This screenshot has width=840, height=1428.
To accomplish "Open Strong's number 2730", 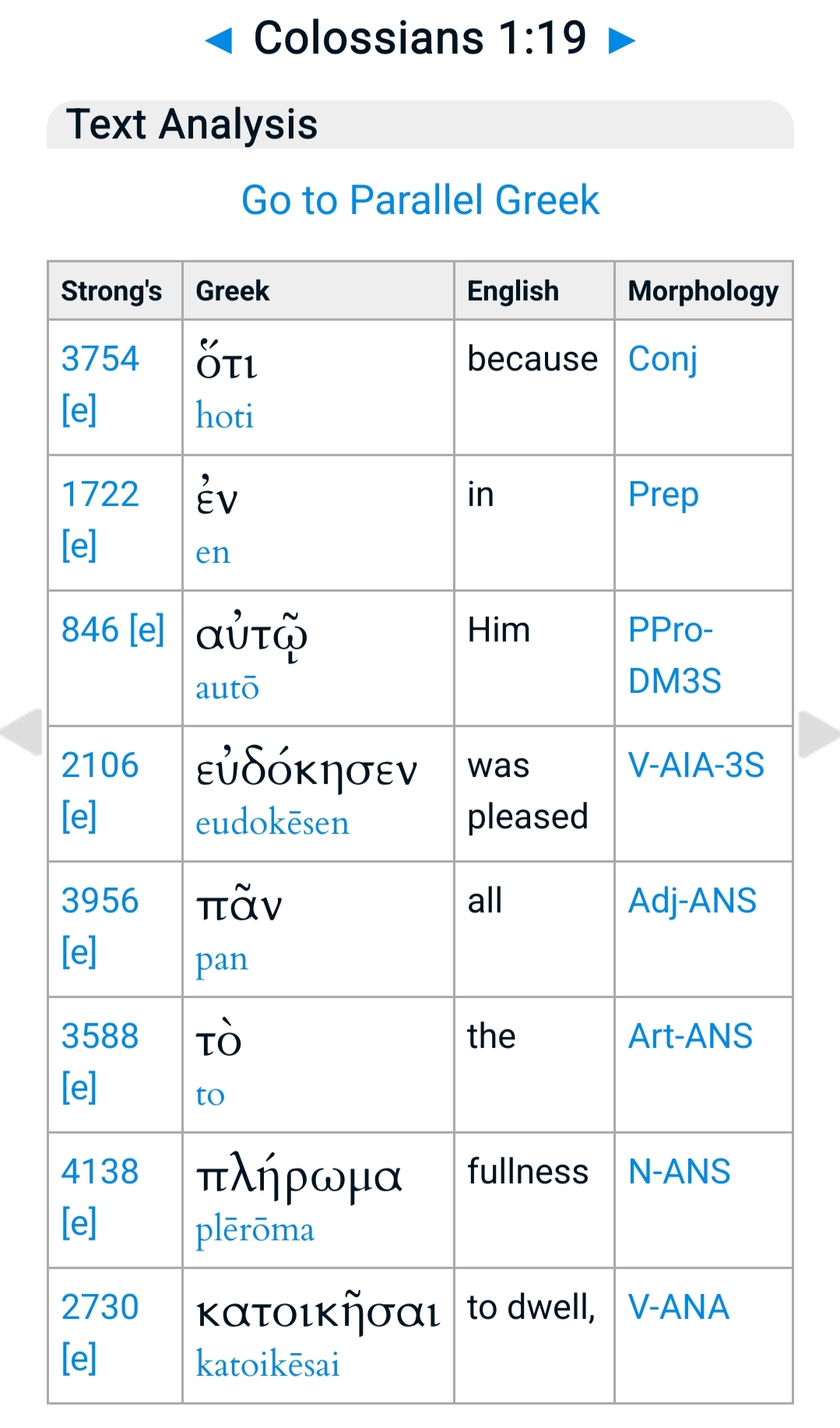I will pos(100,1307).
